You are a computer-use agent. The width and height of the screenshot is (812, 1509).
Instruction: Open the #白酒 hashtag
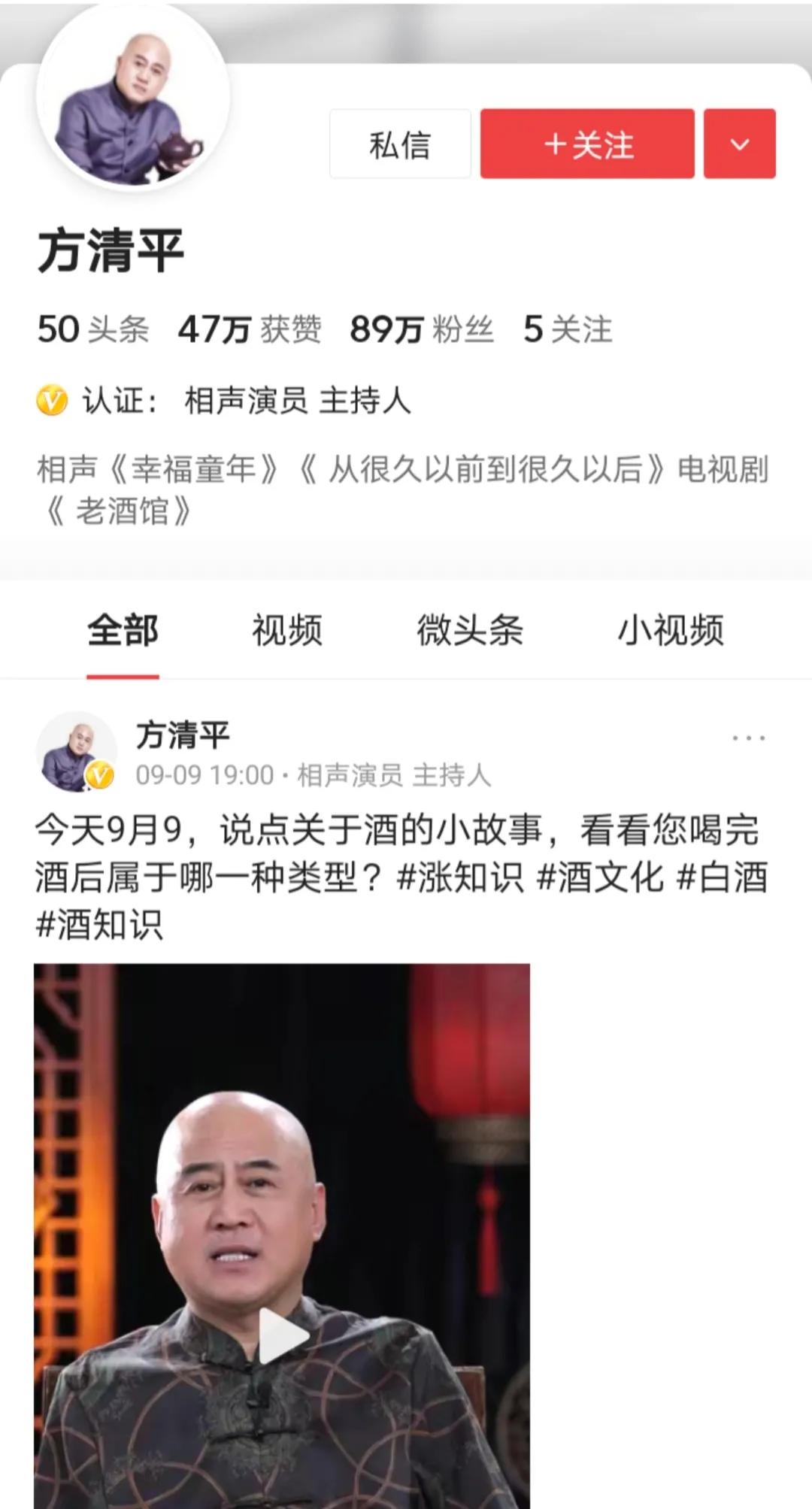723,877
